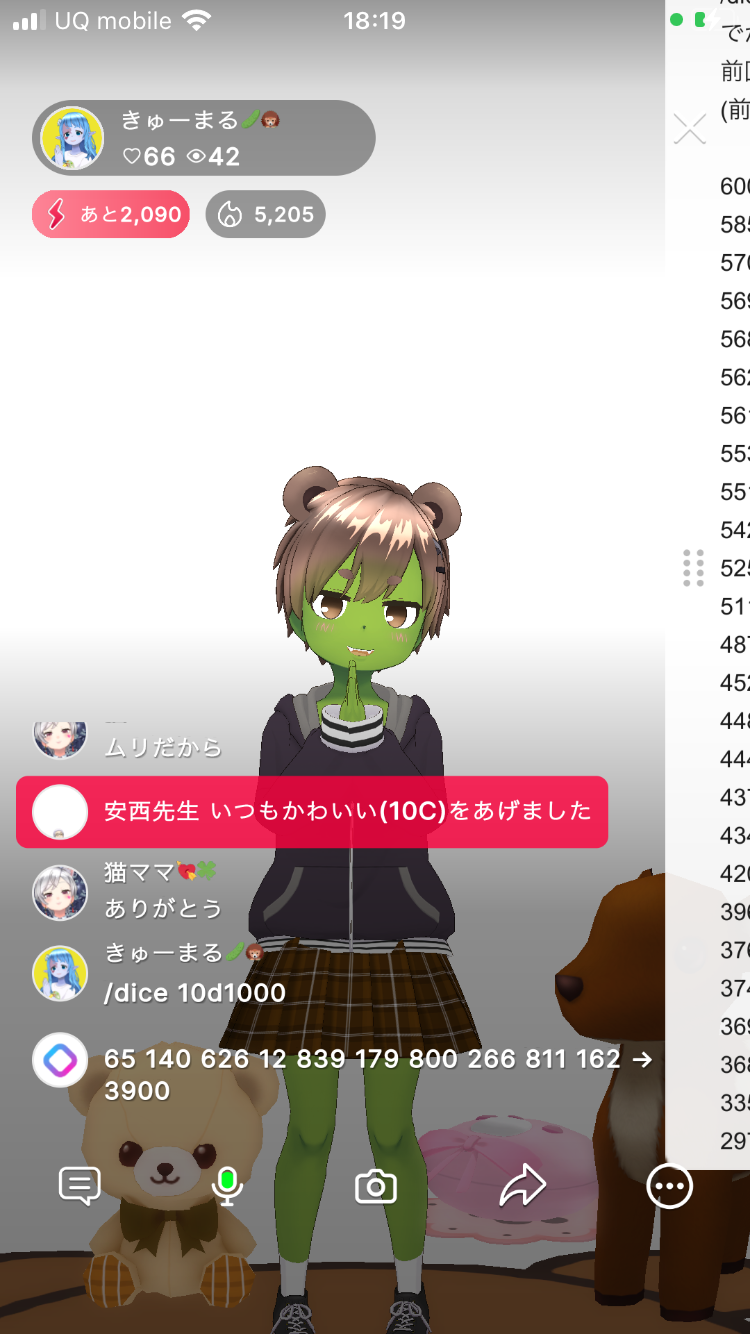The image size is (750, 1334).
Task: Take a screenshot with the camera icon
Action: coord(376,1187)
